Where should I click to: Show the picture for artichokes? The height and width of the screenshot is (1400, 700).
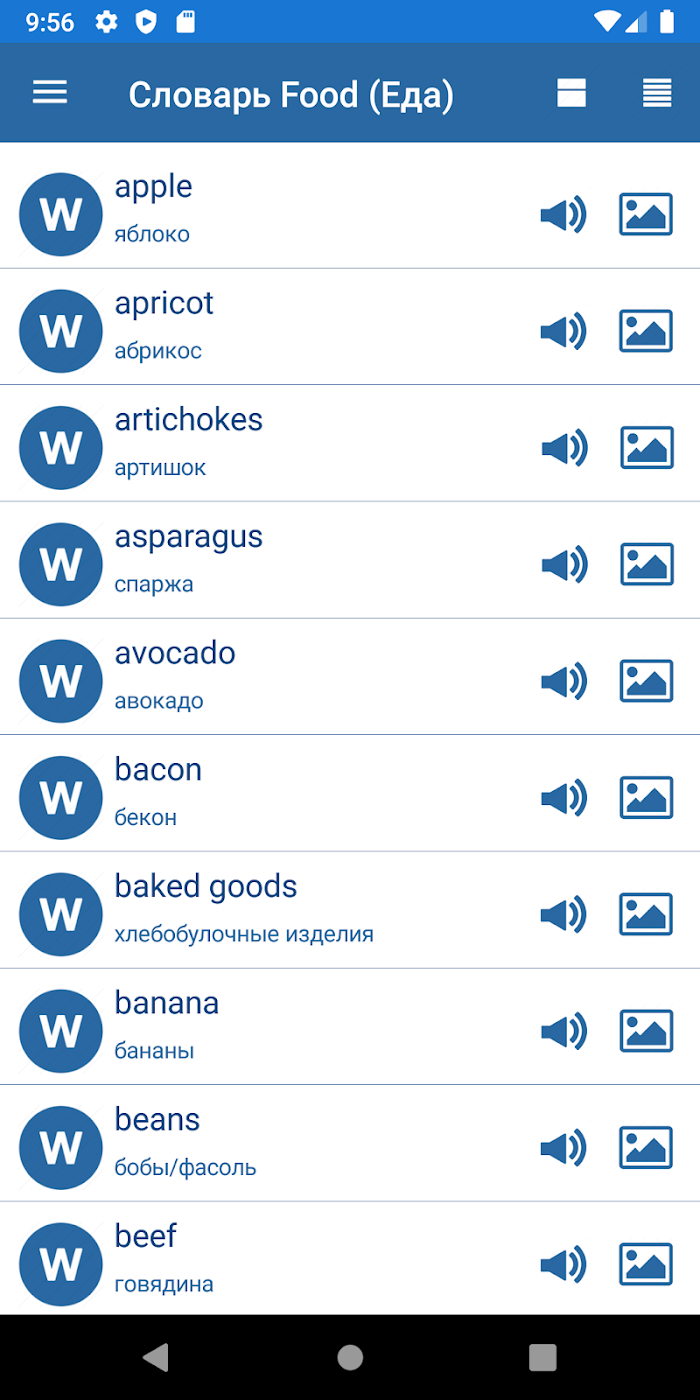point(646,447)
